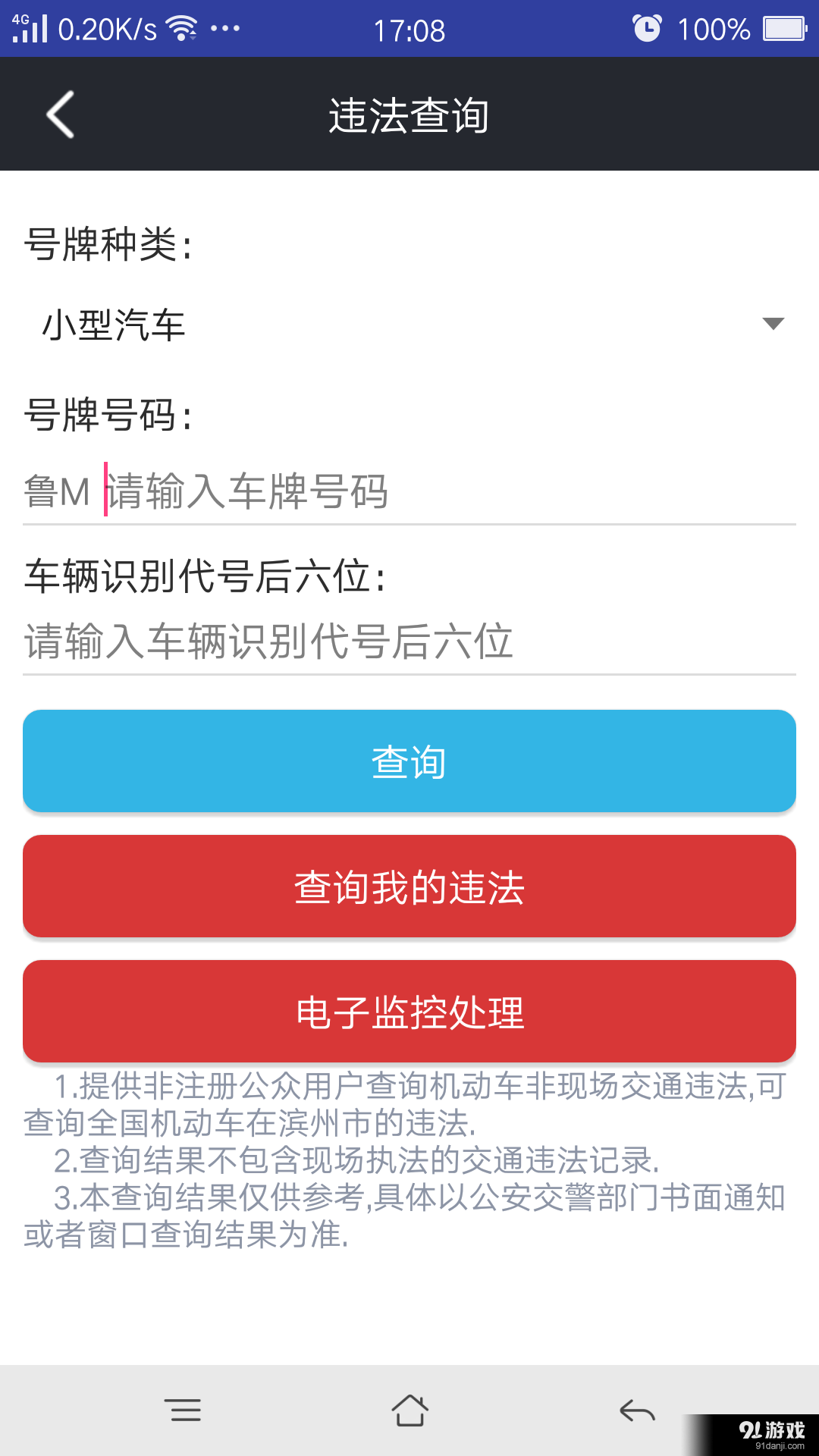The width and height of the screenshot is (819, 1456).
Task: Select the 电子监控处理 option
Action: (409, 1011)
